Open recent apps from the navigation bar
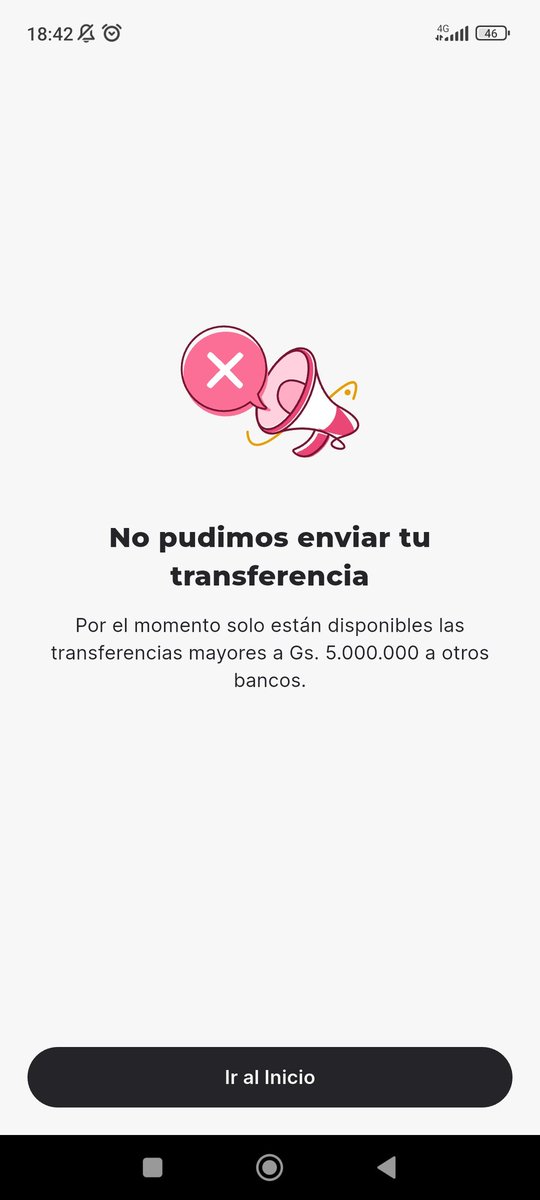540x1200 pixels. pos(153,1167)
